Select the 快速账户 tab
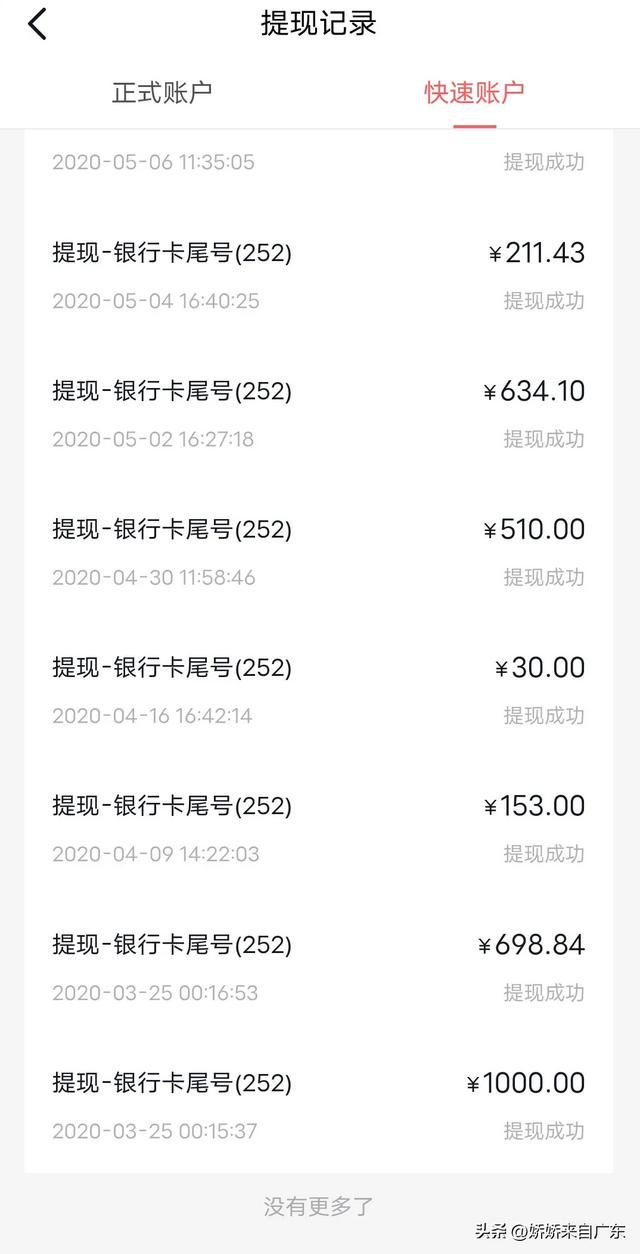Image resolution: width=640 pixels, height=1254 pixels. click(x=475, y=93)
